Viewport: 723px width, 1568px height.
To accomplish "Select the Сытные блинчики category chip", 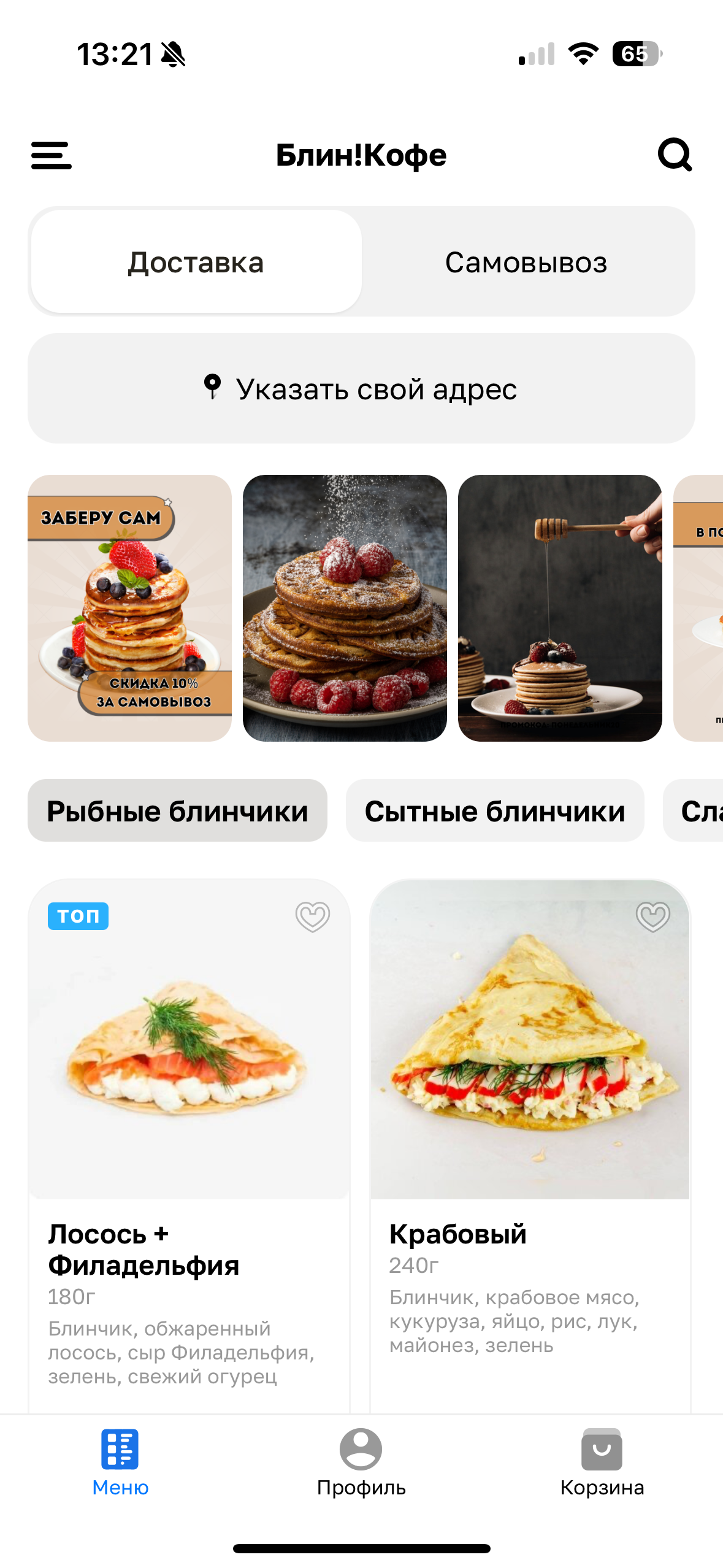I will pos(495,810).
